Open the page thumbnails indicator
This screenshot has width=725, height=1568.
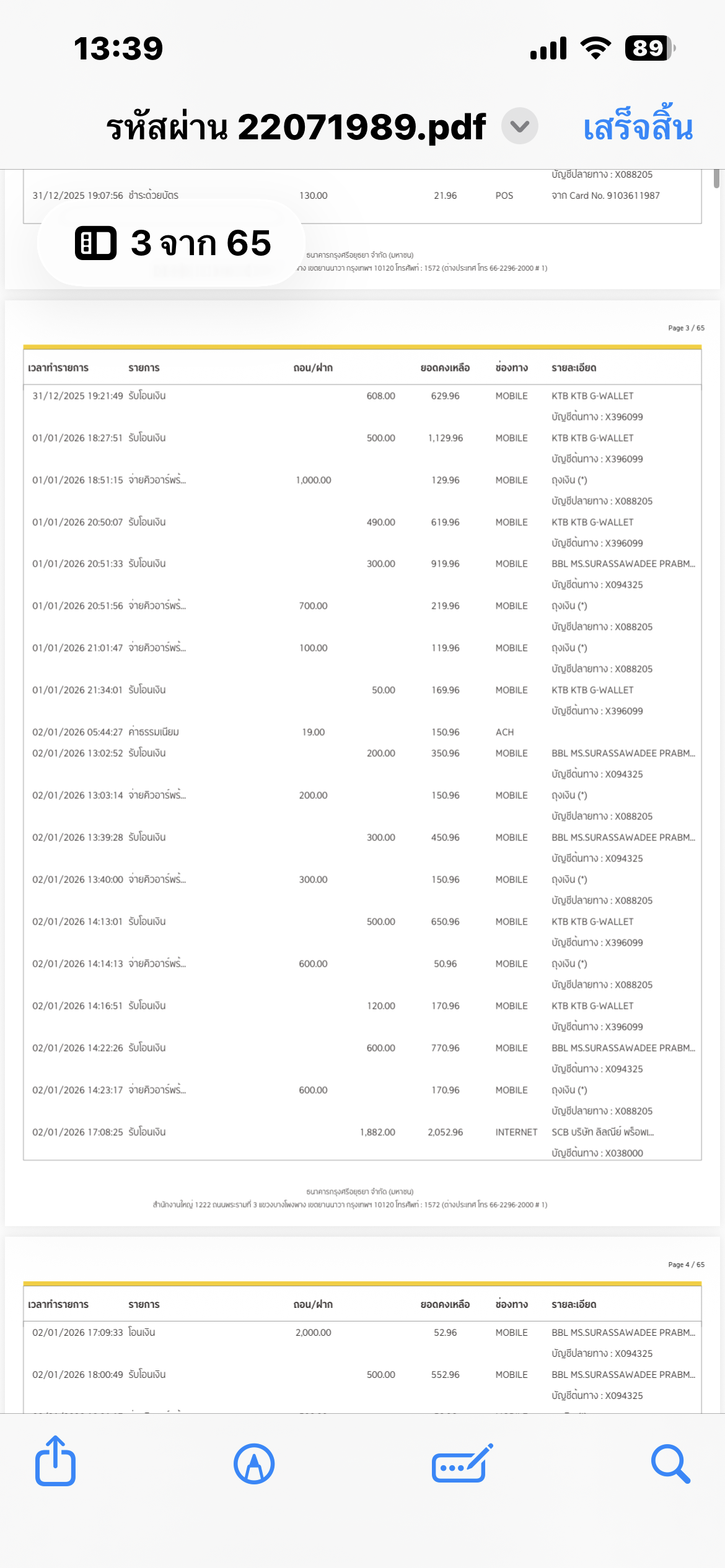point(172,243)
